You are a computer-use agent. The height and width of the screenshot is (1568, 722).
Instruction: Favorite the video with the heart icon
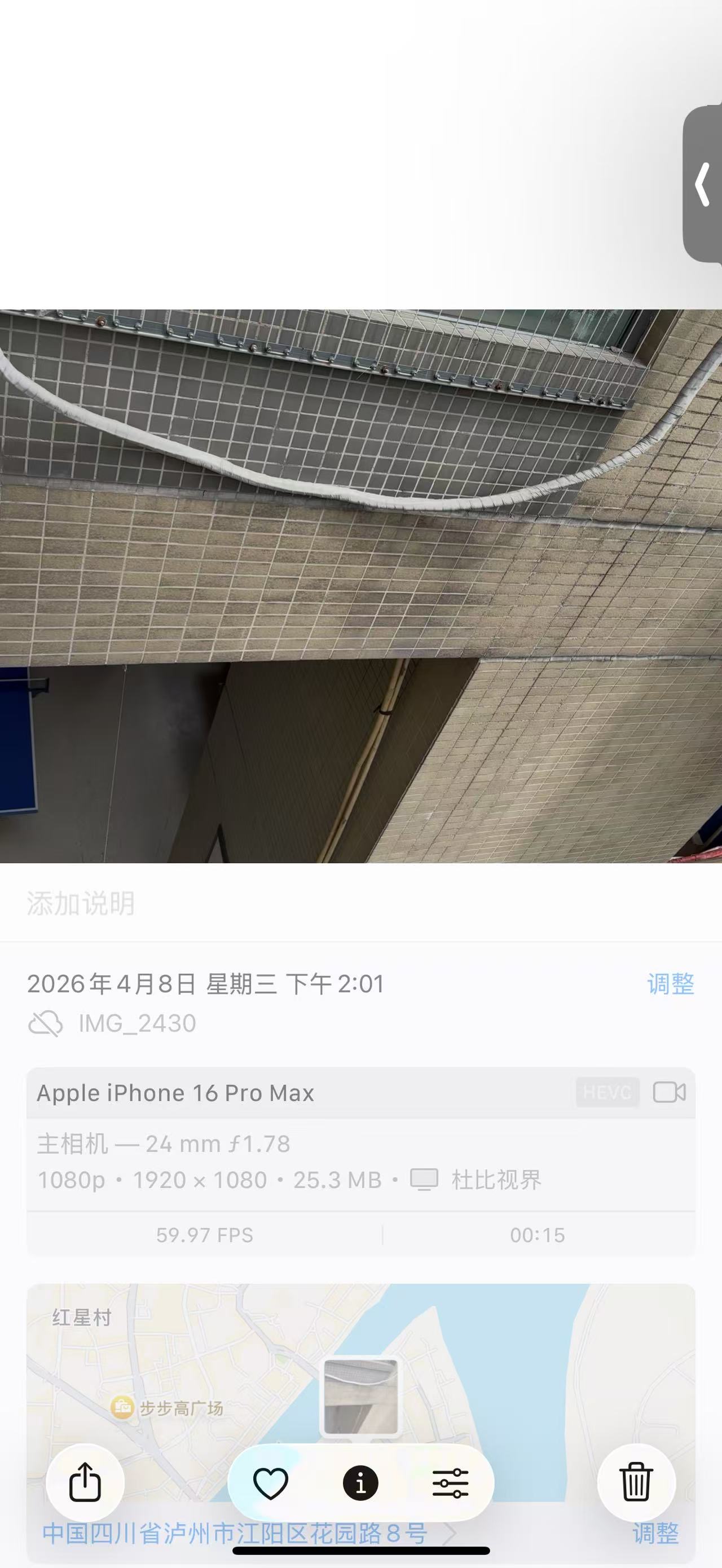point(270,1483)
